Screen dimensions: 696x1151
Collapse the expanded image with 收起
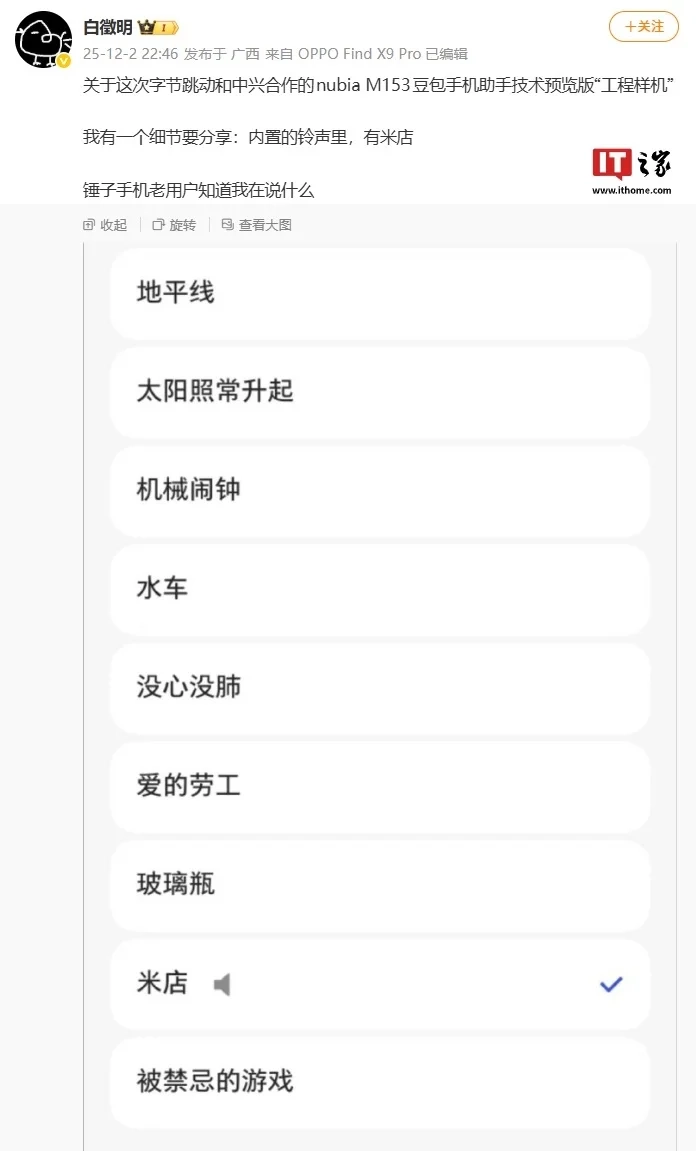105,225
